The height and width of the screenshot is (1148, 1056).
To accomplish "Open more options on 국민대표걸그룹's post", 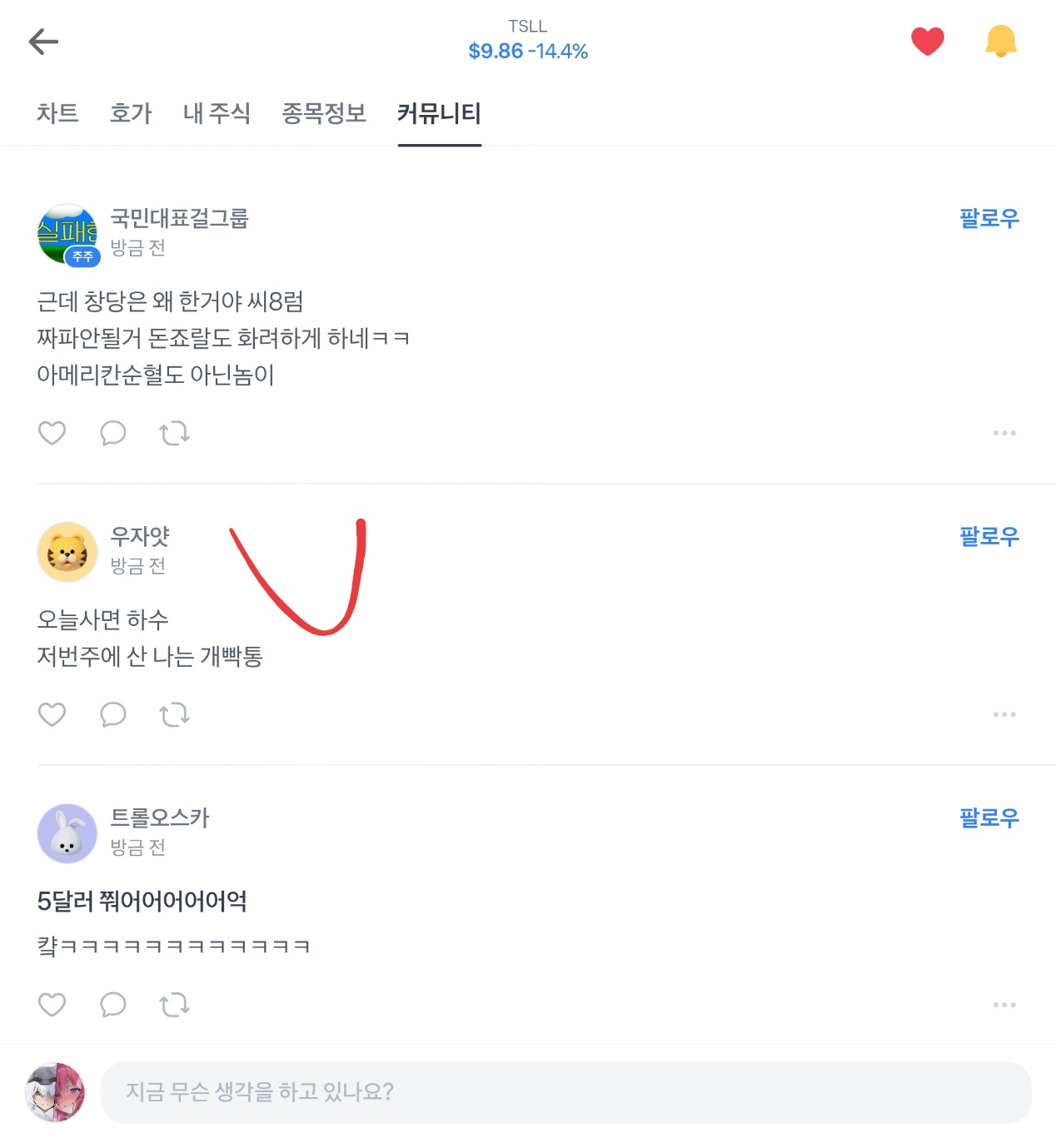I will click(x=1004, y=433).
